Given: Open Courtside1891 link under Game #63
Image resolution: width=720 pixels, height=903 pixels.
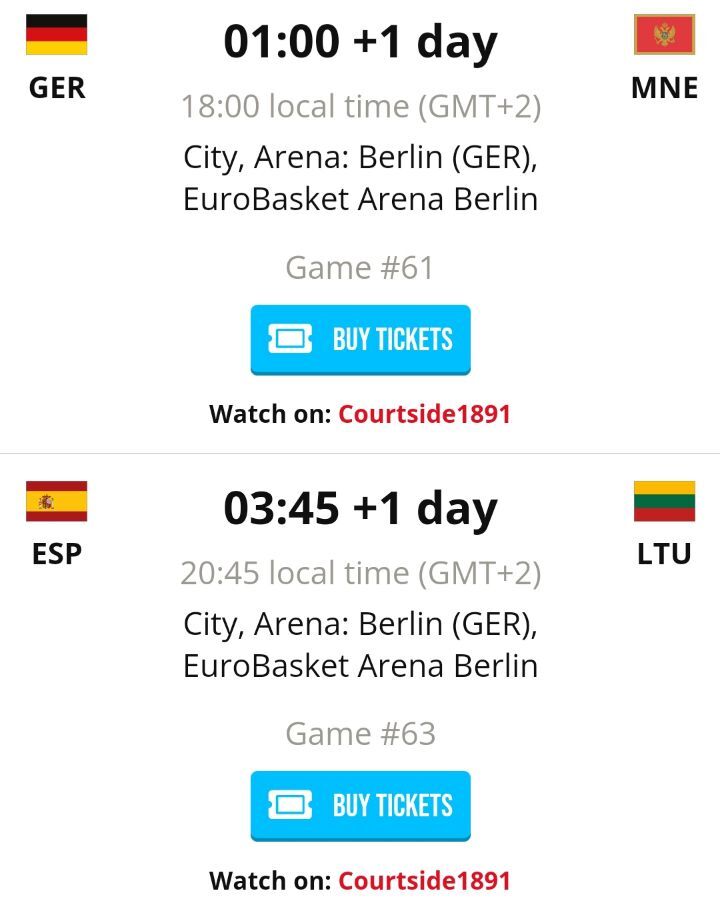Looking at the screenshot, I should [x=424, y=880].
